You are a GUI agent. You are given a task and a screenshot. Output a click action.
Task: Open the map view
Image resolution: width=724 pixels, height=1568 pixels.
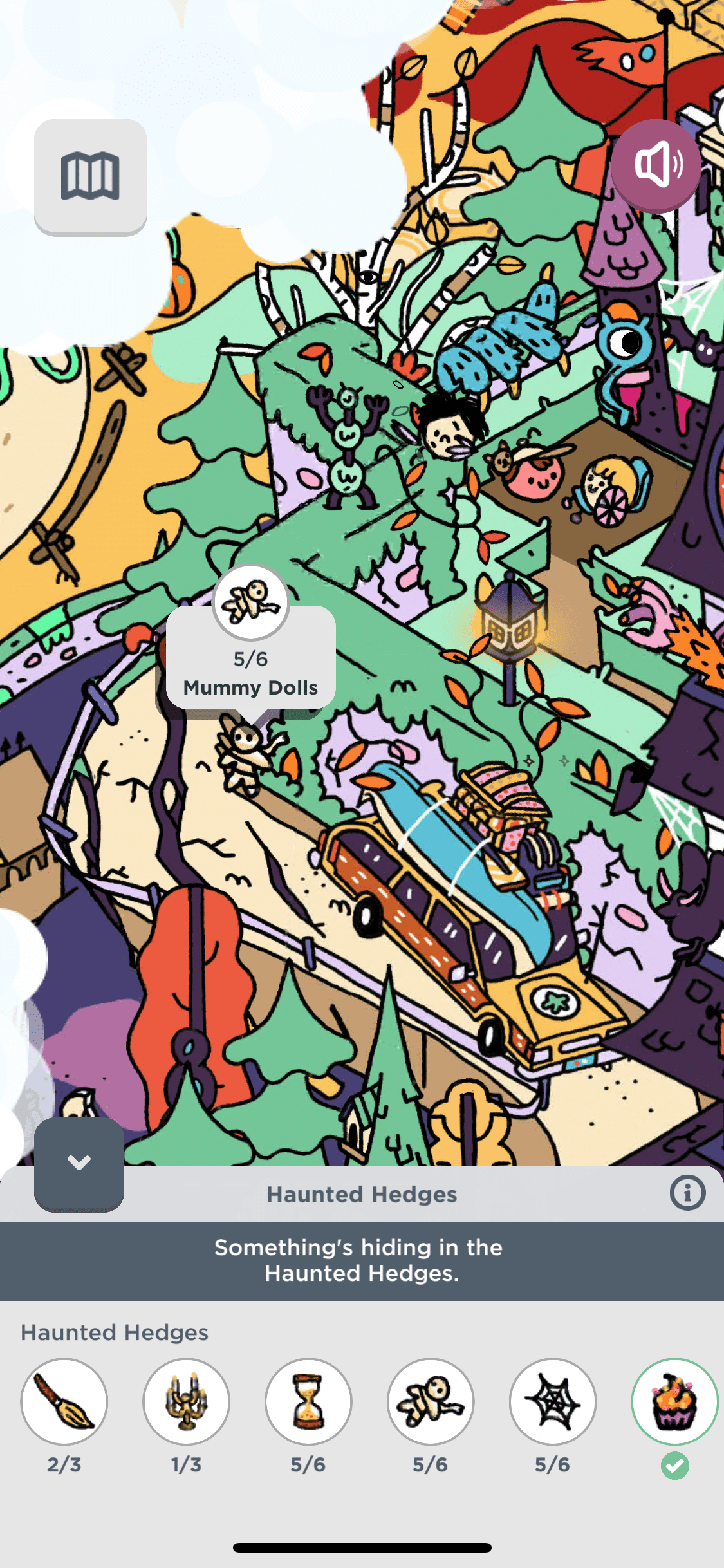(90, 176)
